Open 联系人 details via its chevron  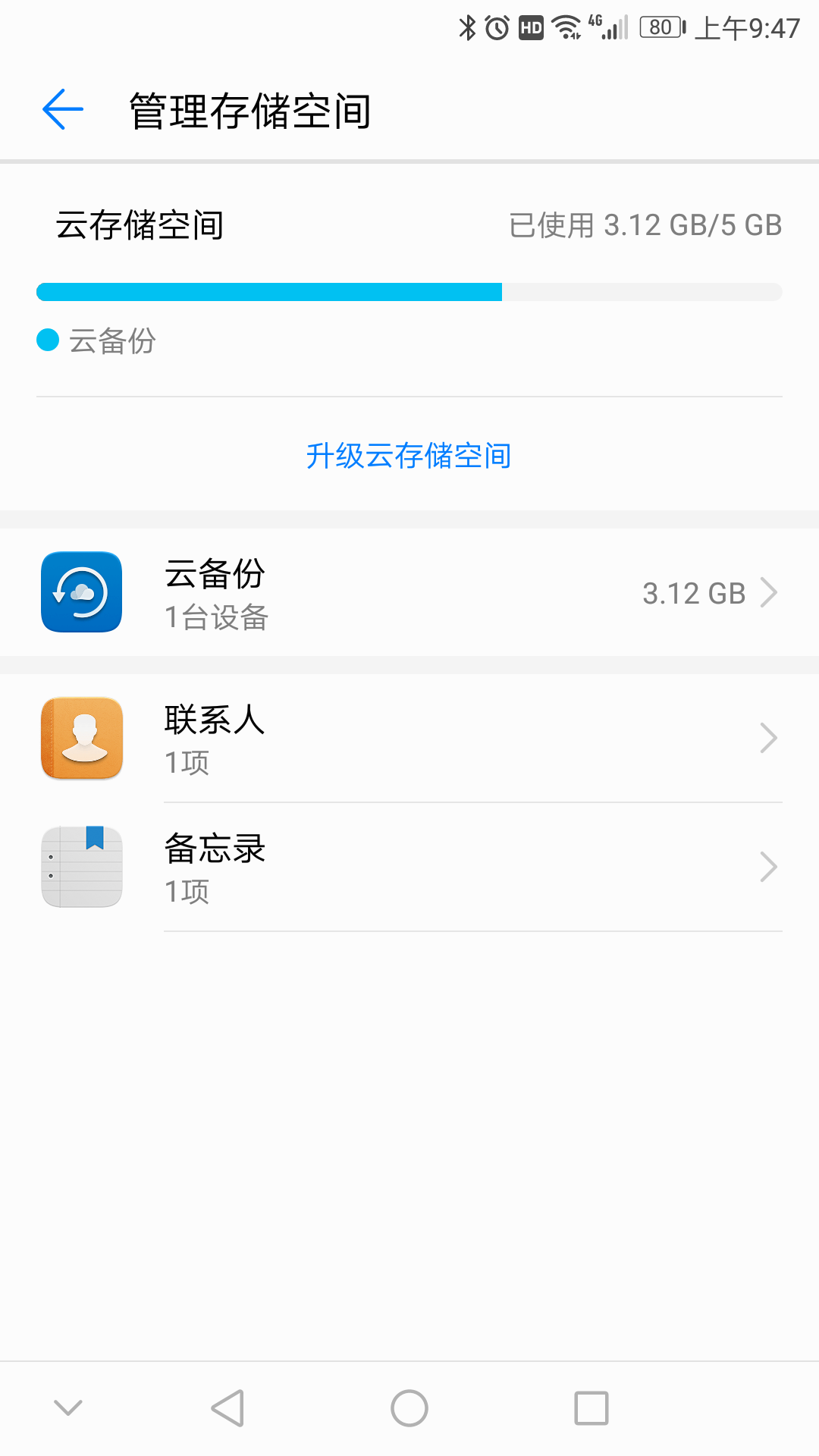[x=770, y=738]
